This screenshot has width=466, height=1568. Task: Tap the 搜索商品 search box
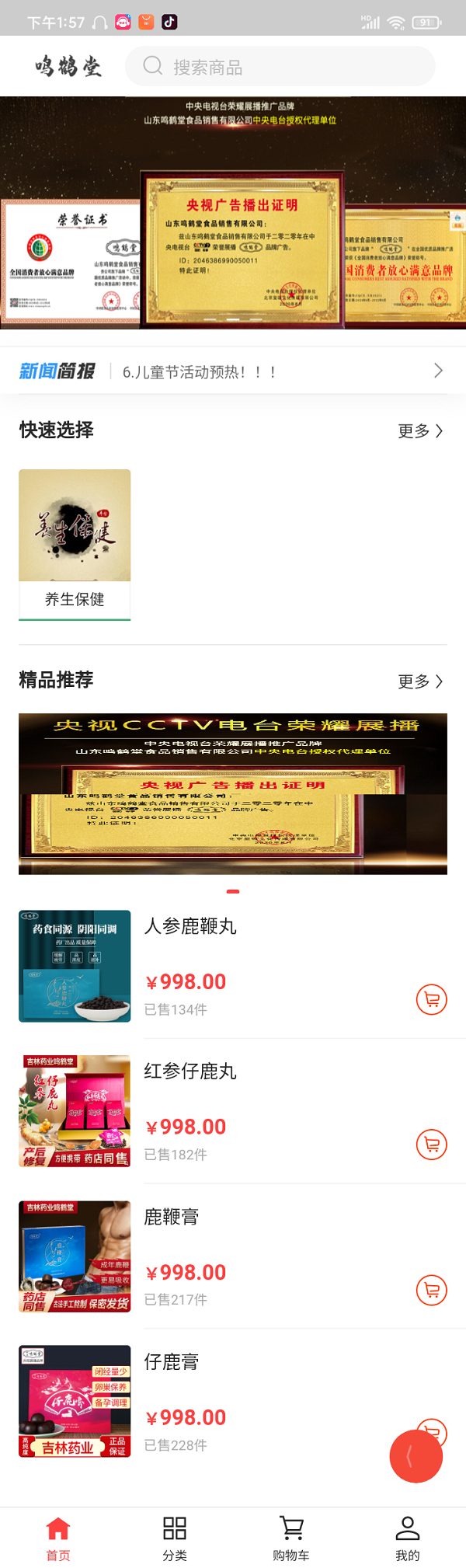pos(280,67)
